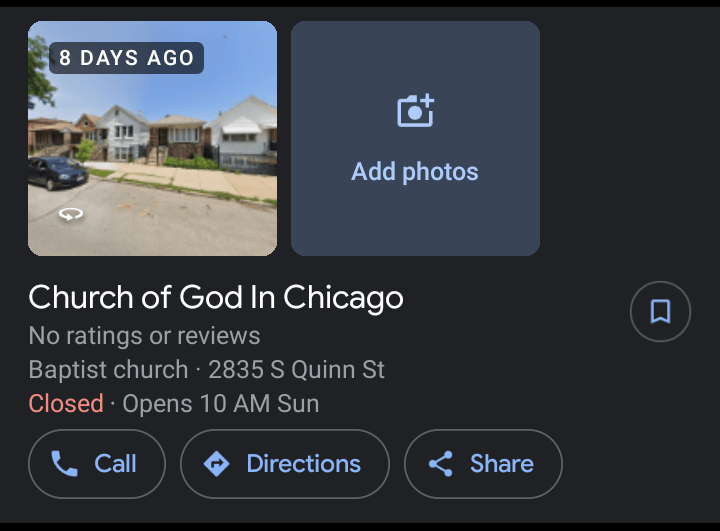Save Church of God In Chicago with bookmark icon
720x531 pixels.
click(x=660, y=312)
